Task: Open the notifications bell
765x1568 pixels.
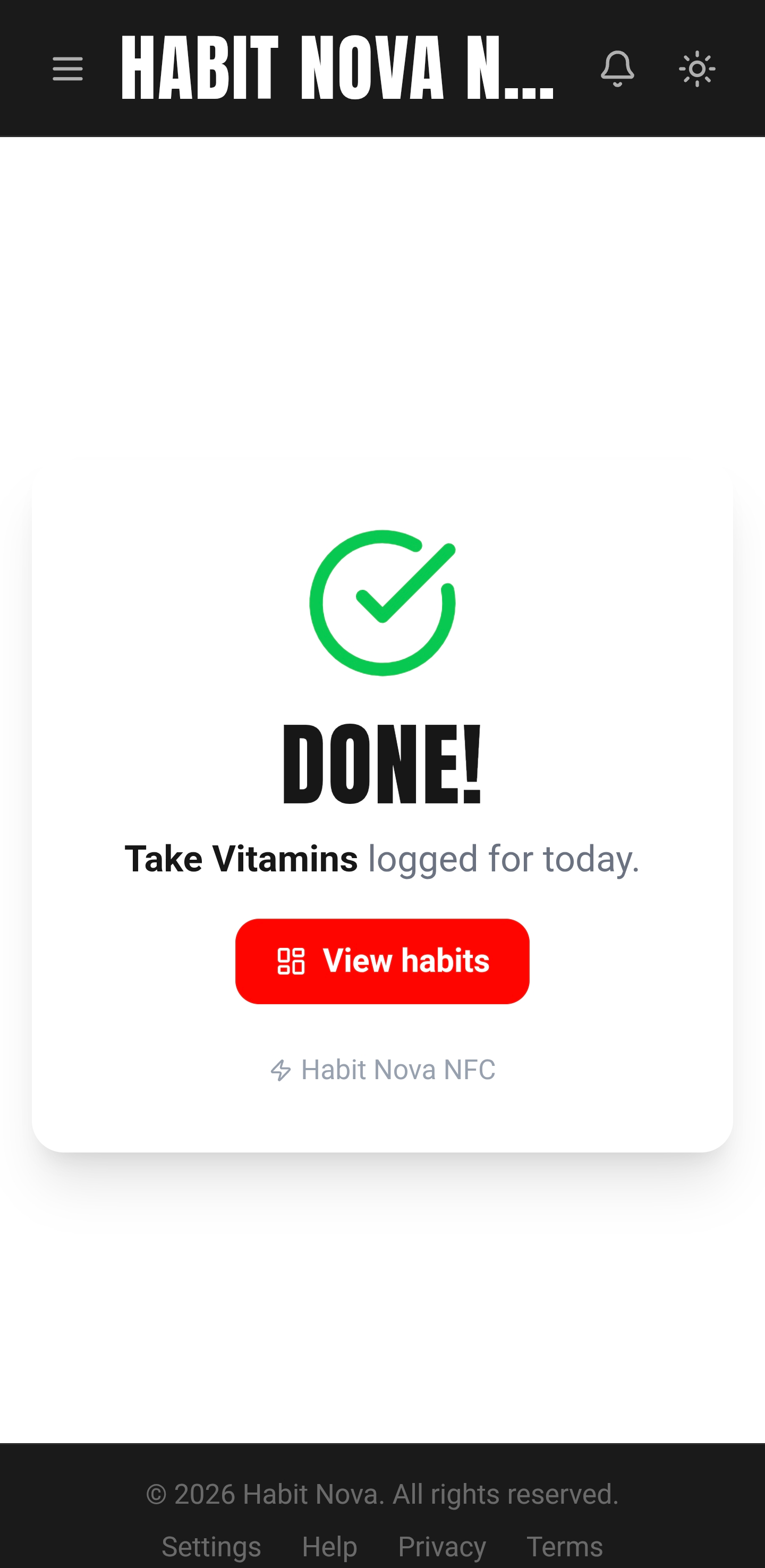Action: [x=617, y=68]
